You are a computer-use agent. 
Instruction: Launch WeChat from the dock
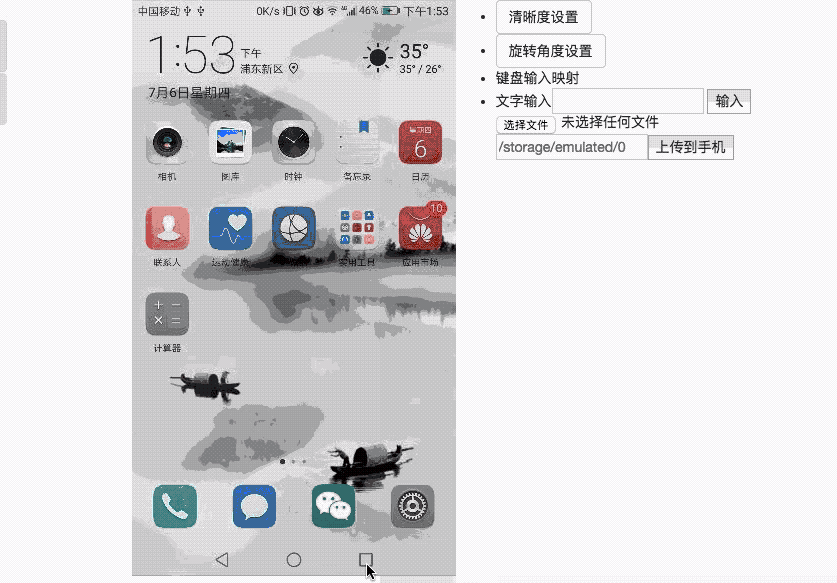[x=333, y=507]
